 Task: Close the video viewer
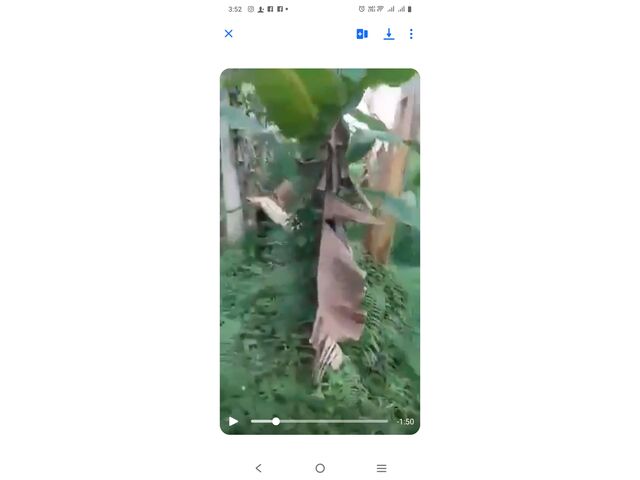tap(228, 34)
